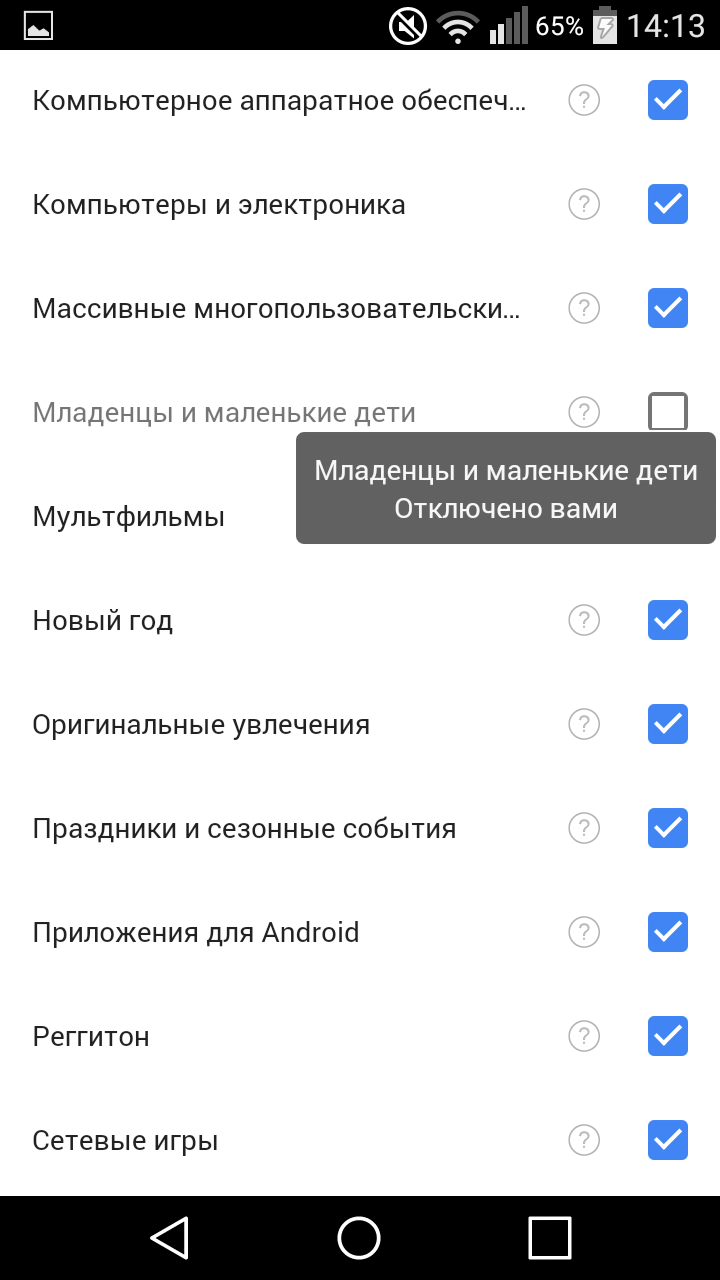This screenshot has height=1280, width=720.
Task: Uncheck Приложения для Android checkbox
Action: pyautogui.click(x=667, y=932)
